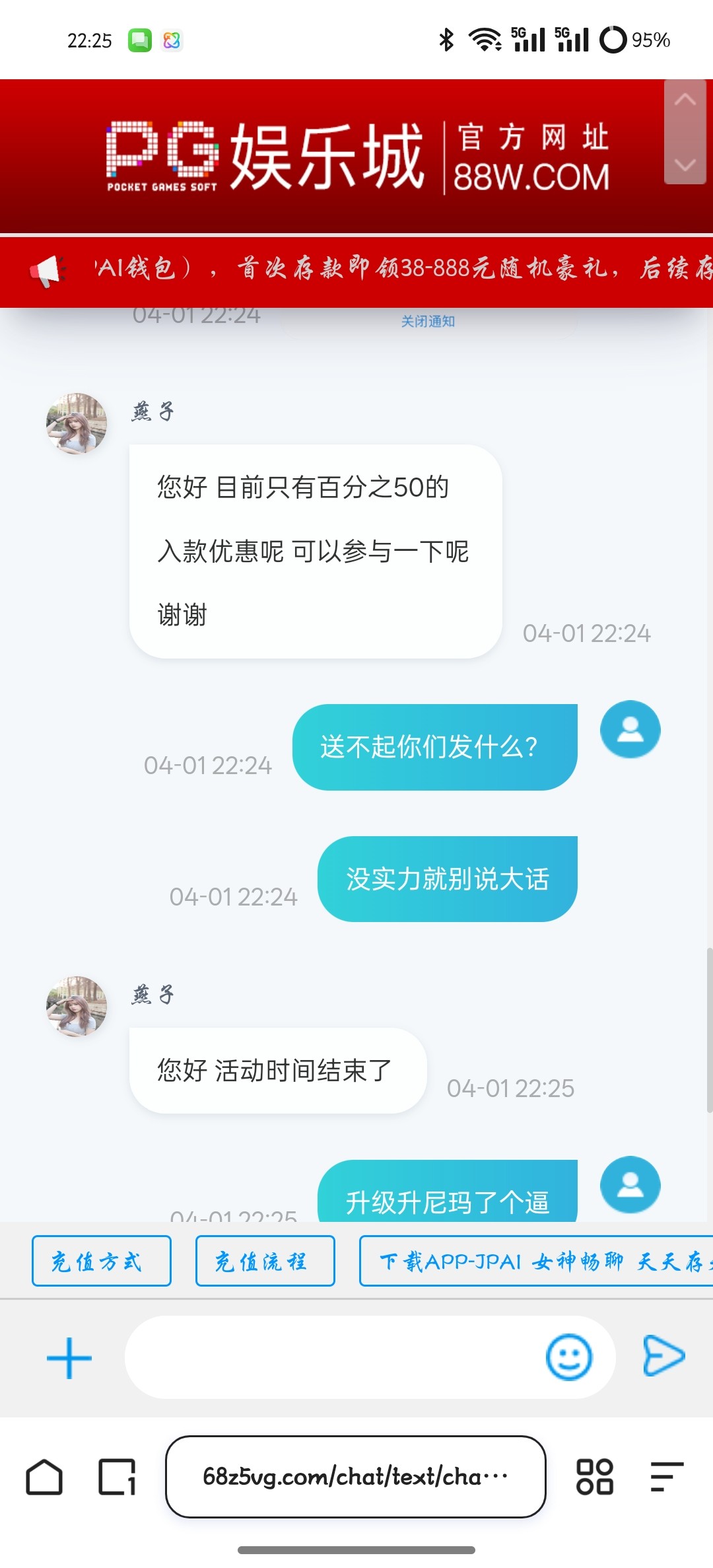Open the browser address bar URL
713x1568 pixels.
pyautogui.click(x=355, y=1476)
